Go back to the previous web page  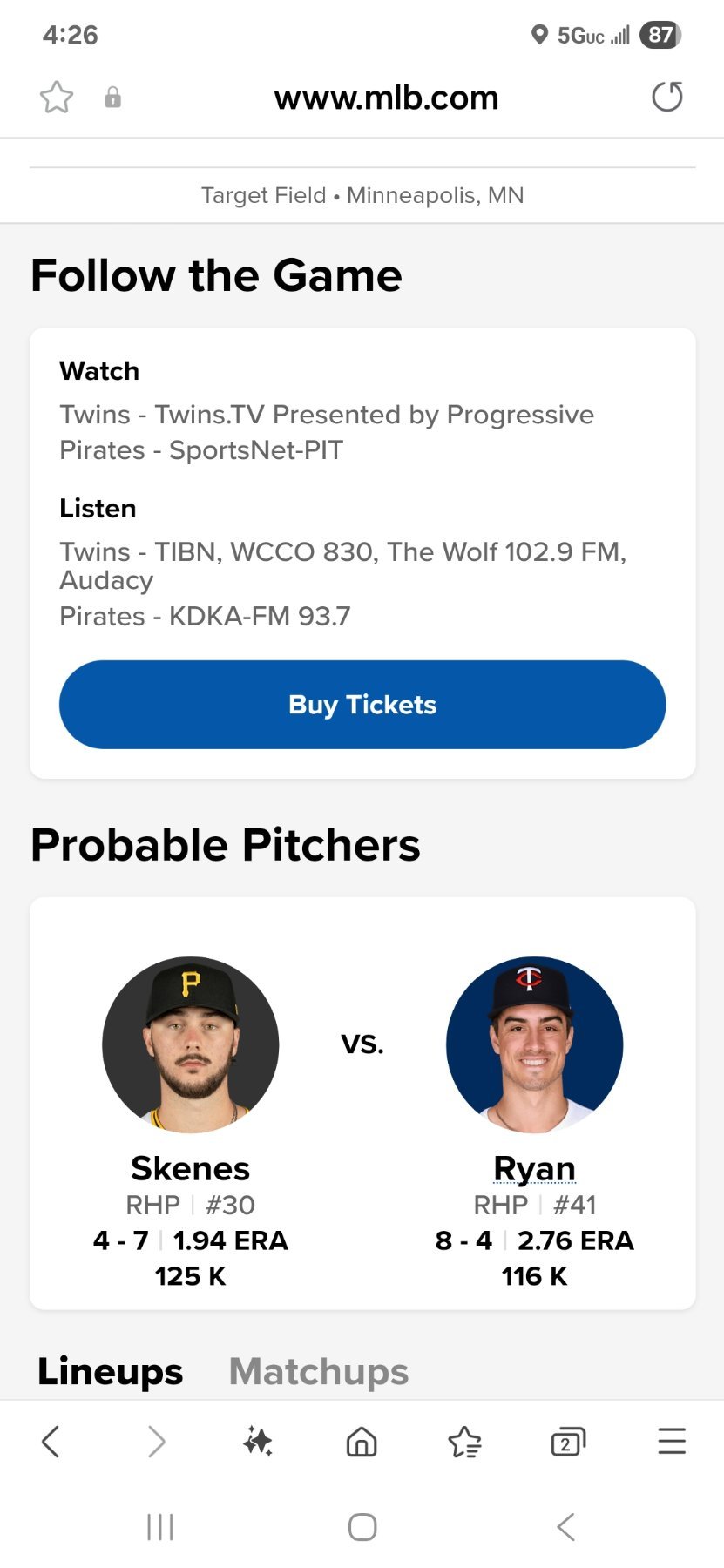[51, 1442]
